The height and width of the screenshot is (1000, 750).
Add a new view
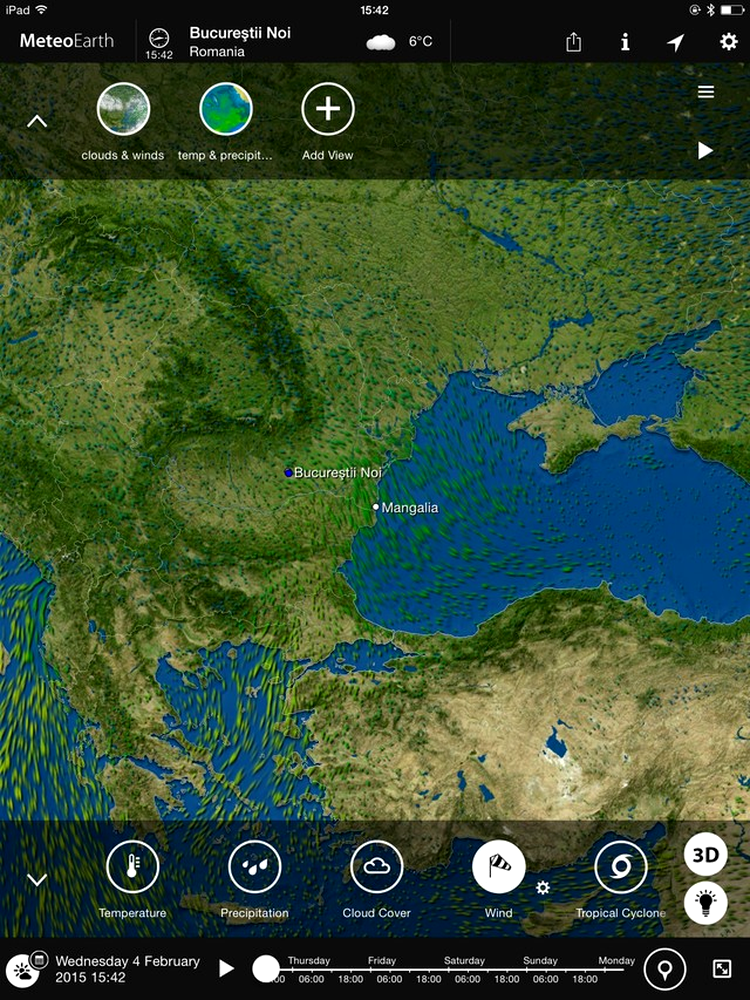328,109
